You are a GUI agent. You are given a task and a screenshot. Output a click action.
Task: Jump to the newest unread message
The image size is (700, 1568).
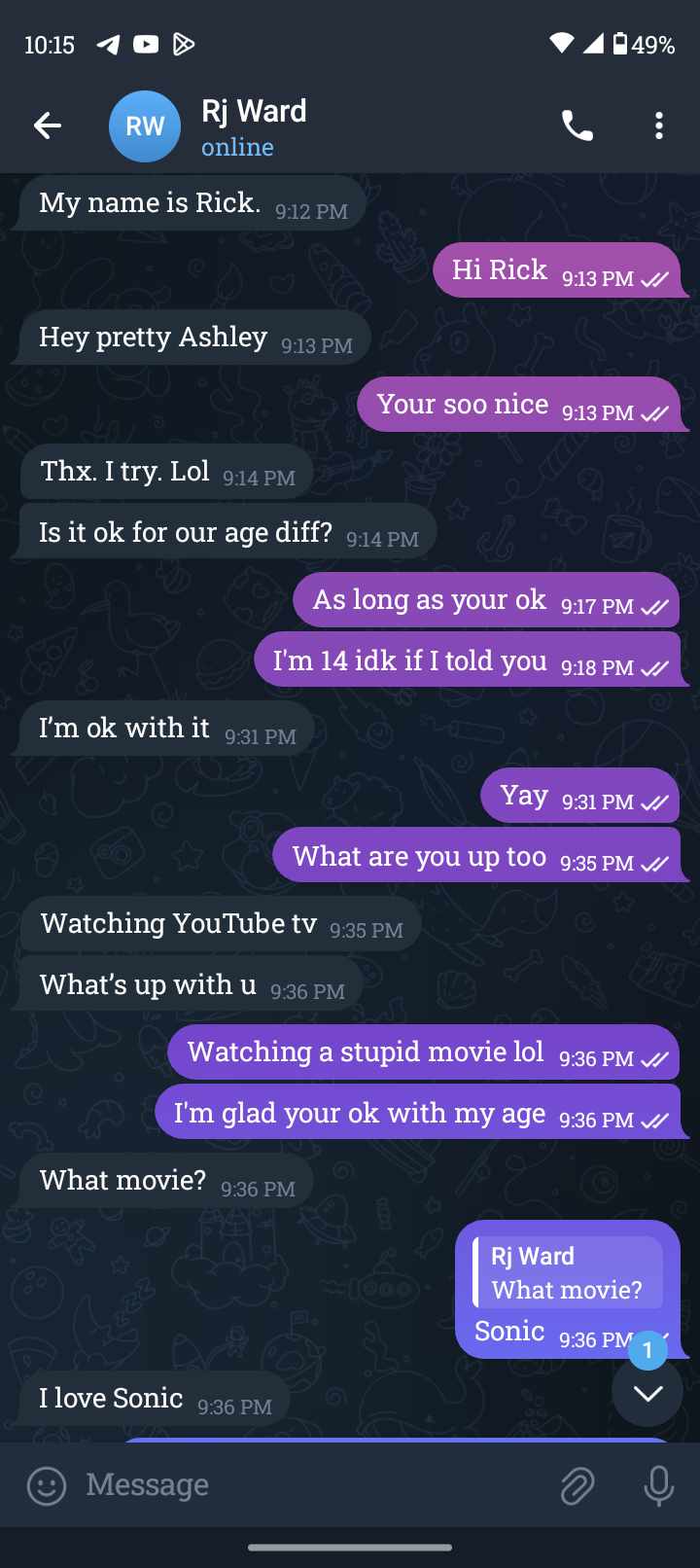(x=647, y=1392)
